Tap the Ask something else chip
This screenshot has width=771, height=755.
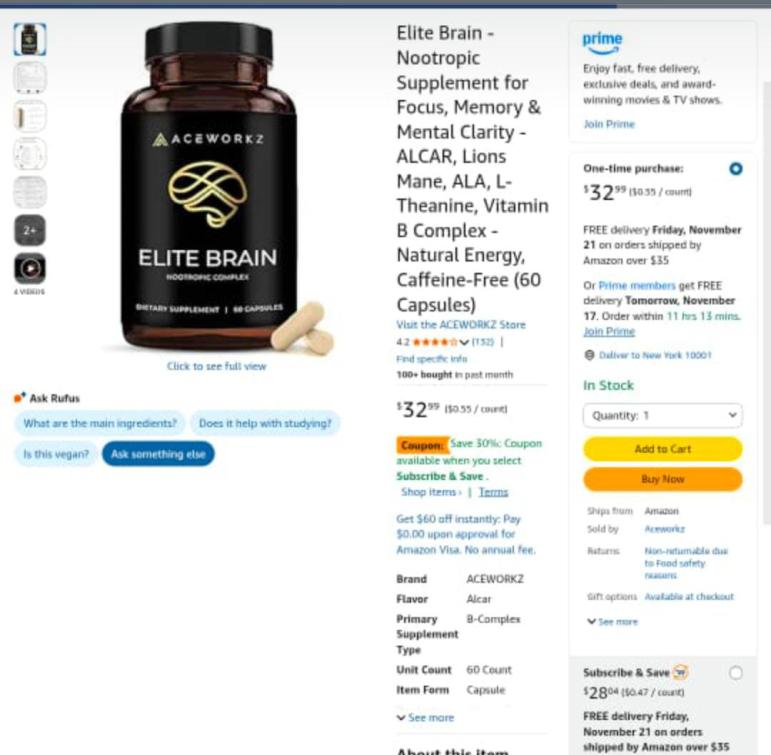[158, 454]
